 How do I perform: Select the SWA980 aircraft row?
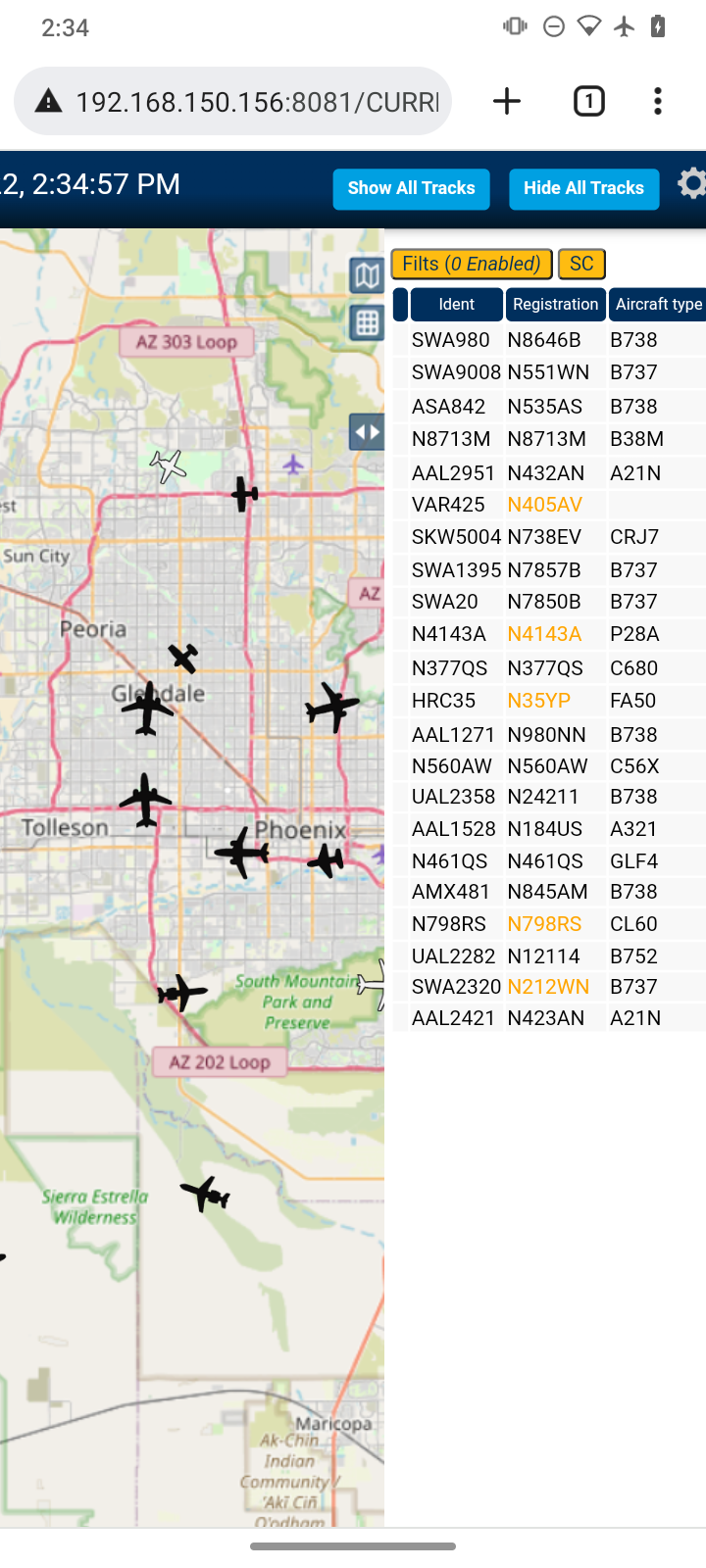[x=549, y=340]
